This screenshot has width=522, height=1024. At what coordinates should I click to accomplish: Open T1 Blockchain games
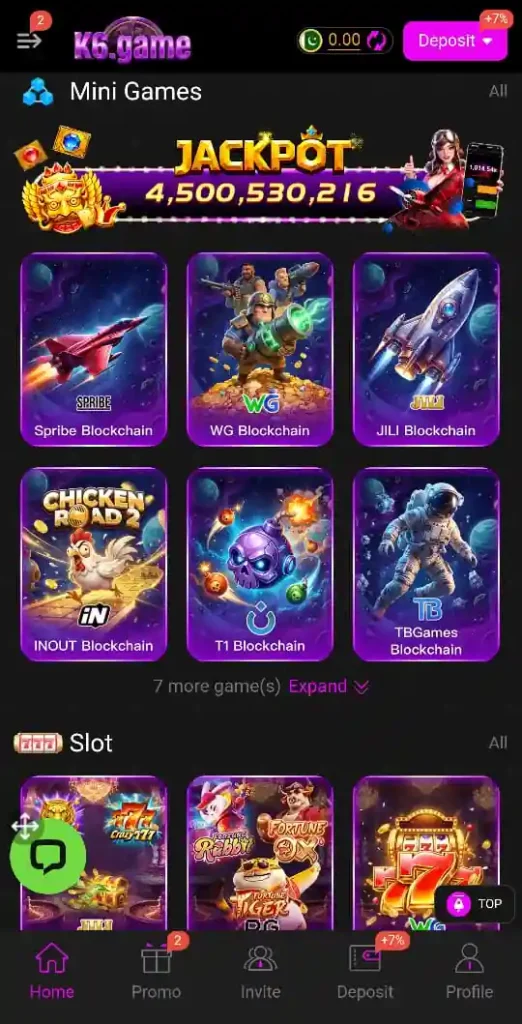click(x=260, y=564)
